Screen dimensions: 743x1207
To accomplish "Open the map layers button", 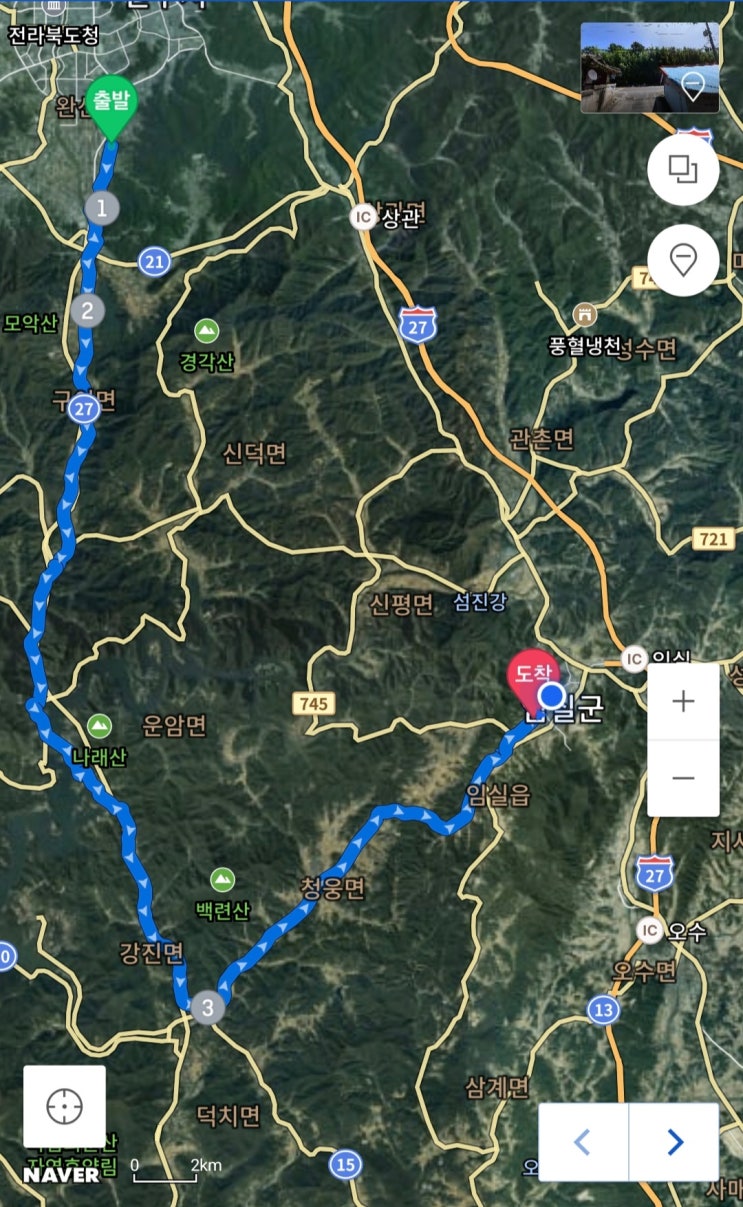I will [683, 169].
